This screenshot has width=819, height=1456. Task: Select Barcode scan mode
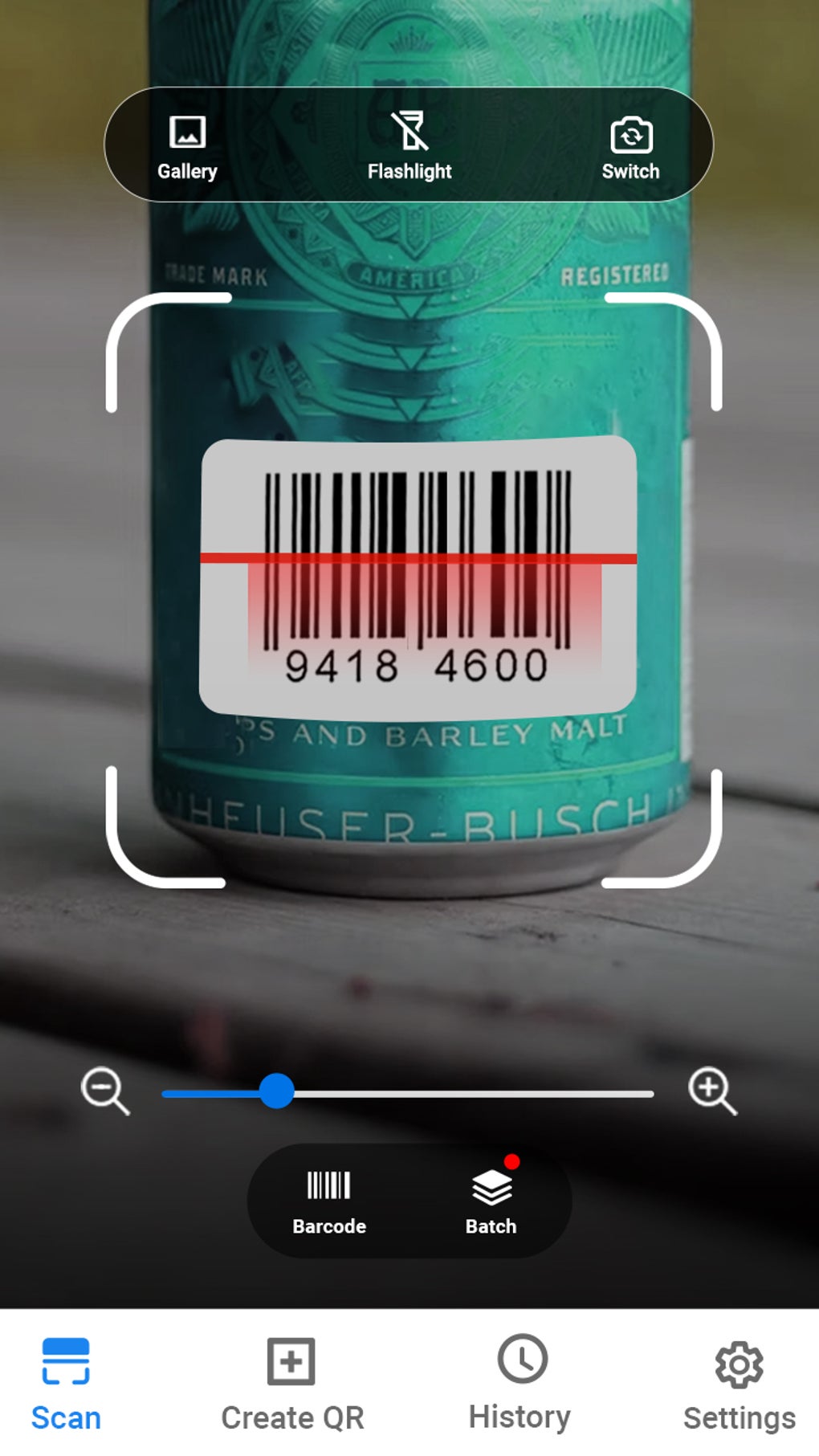[x=329, y=1201]
